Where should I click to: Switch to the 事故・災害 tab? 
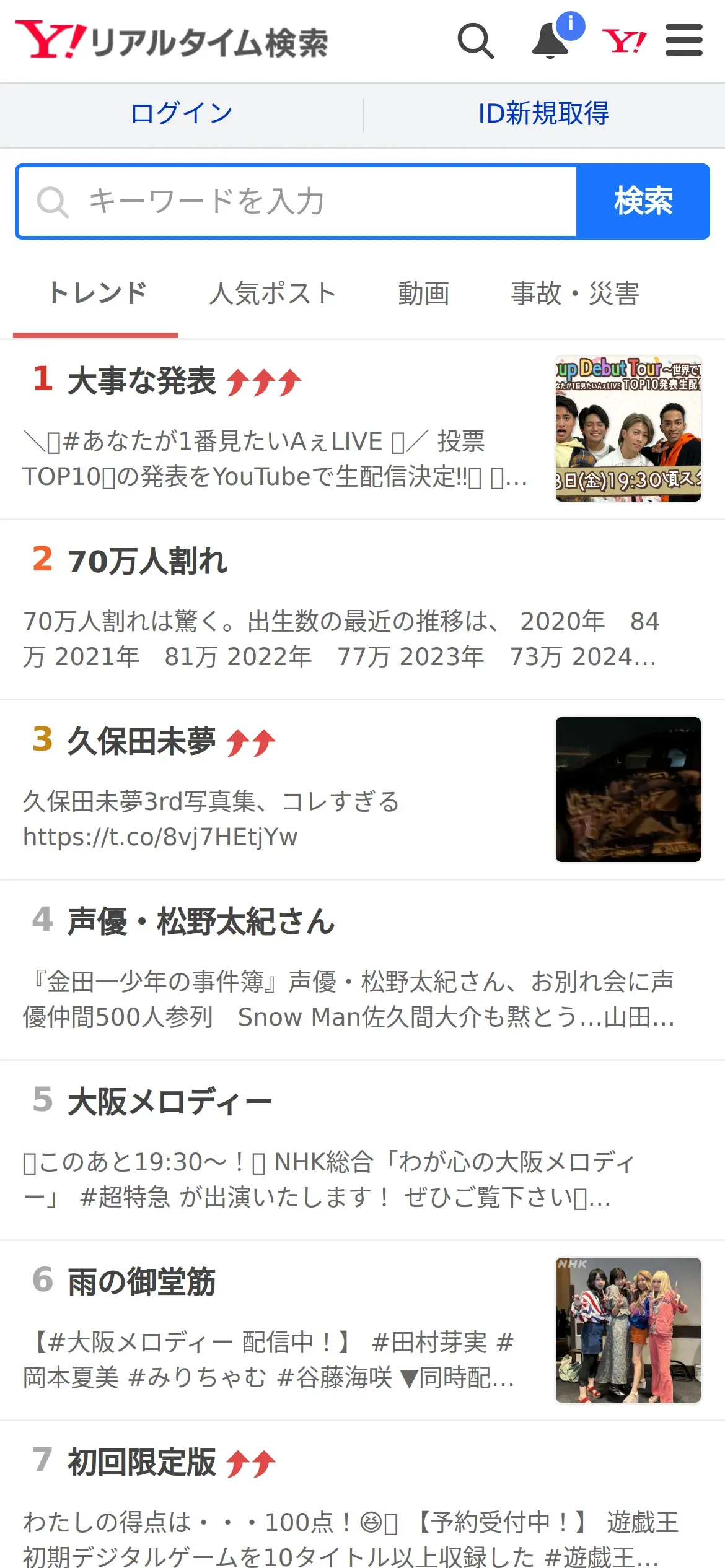(x=575, y=294)
